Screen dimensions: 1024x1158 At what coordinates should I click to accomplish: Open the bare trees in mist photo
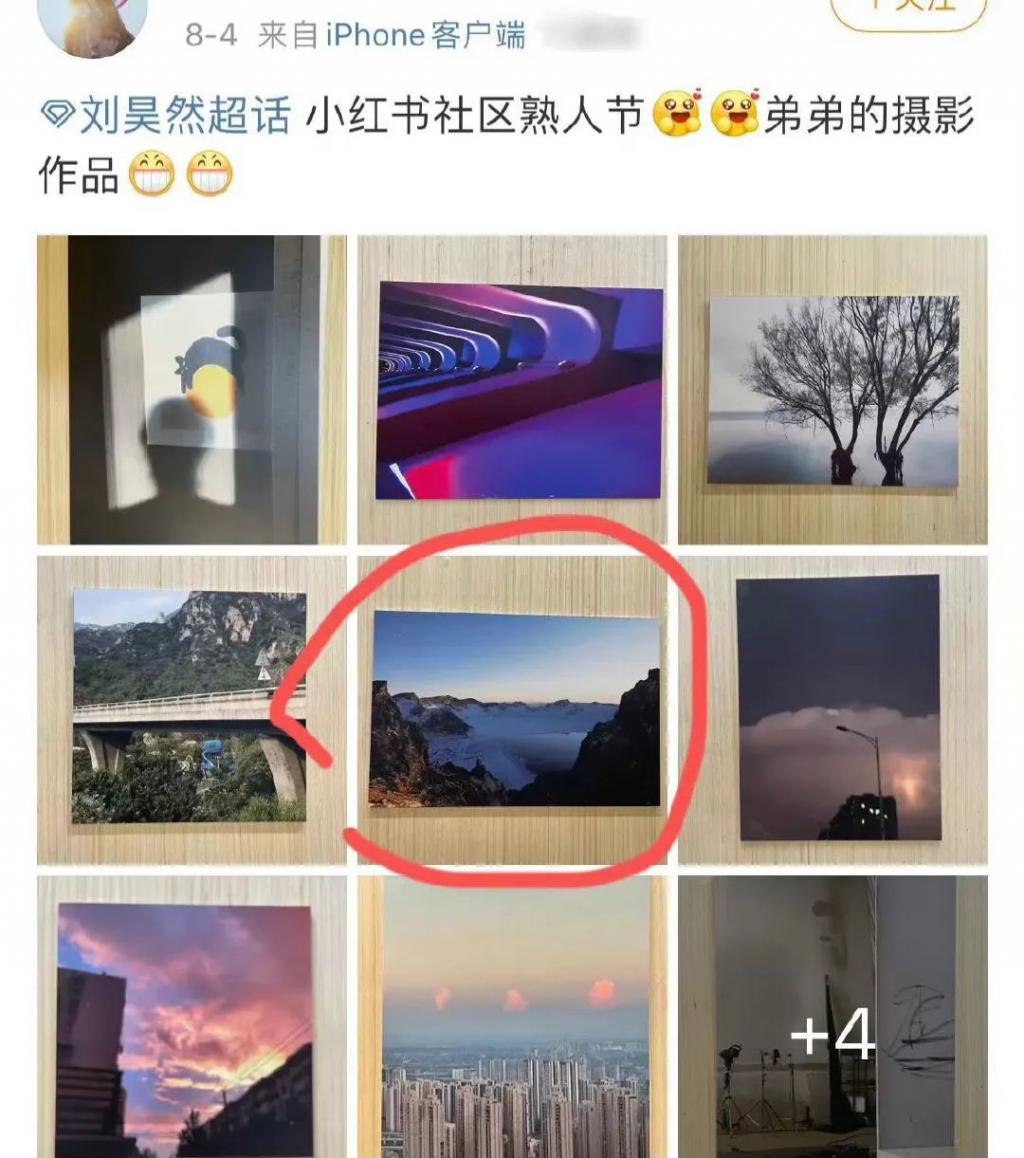[832, 390]
